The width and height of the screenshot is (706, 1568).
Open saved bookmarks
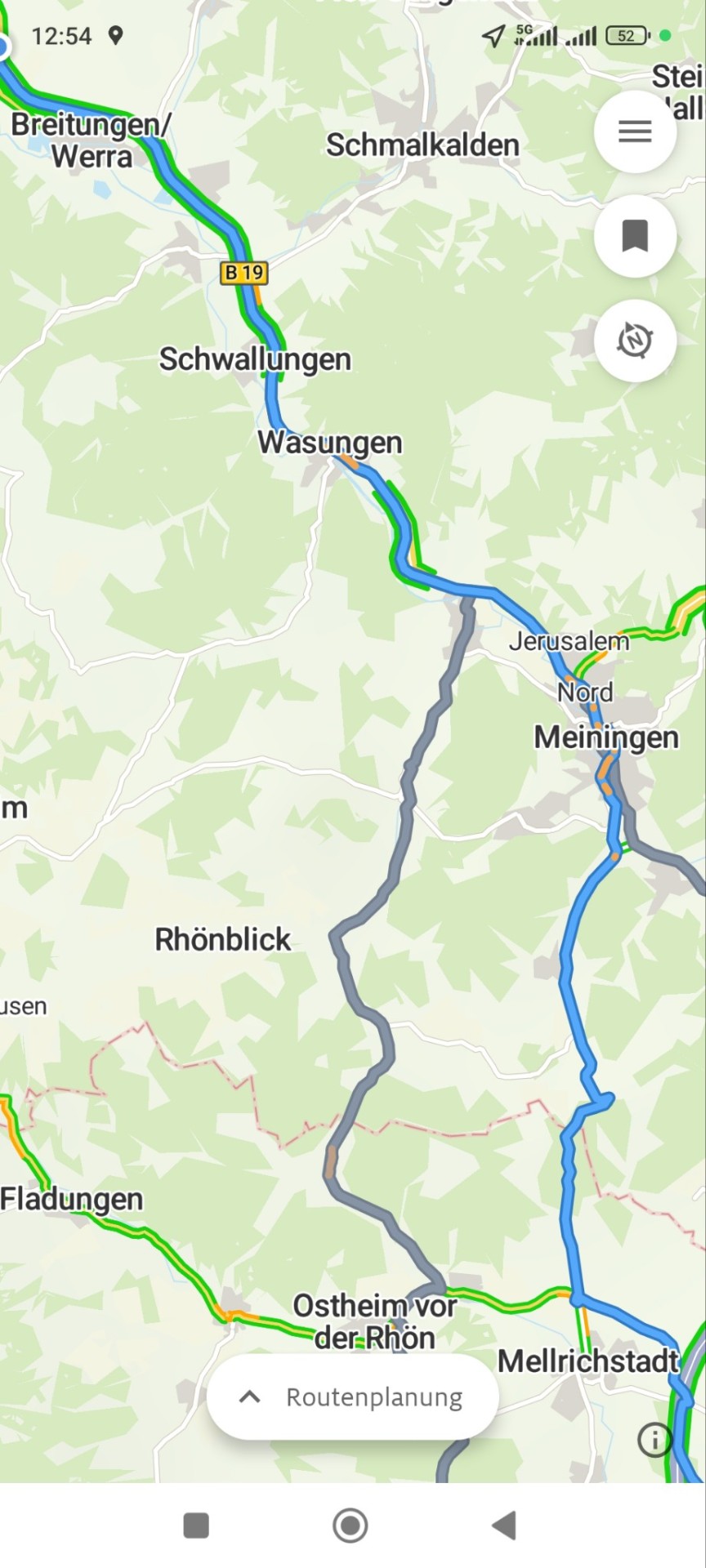(x=635, y=236)
